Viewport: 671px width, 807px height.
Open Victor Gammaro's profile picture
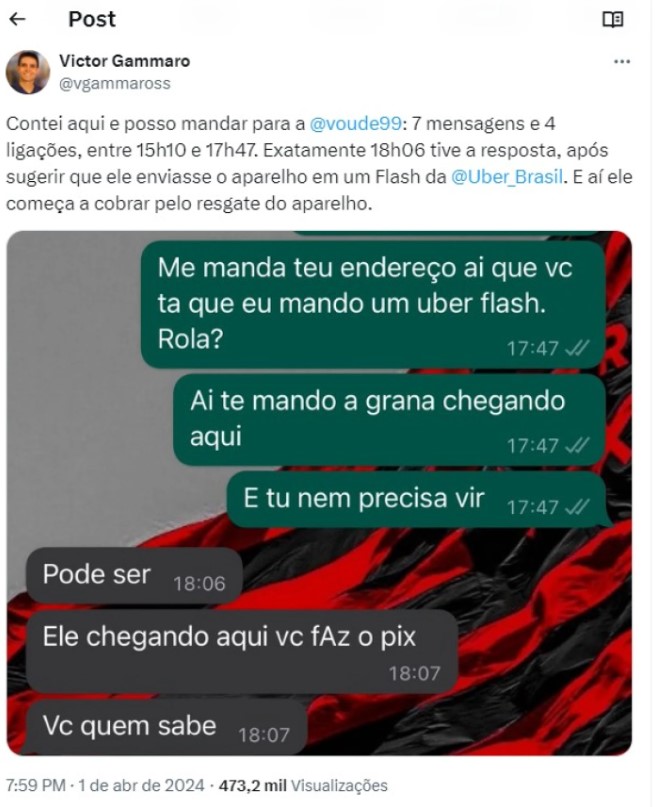click(x=28, y=72)
